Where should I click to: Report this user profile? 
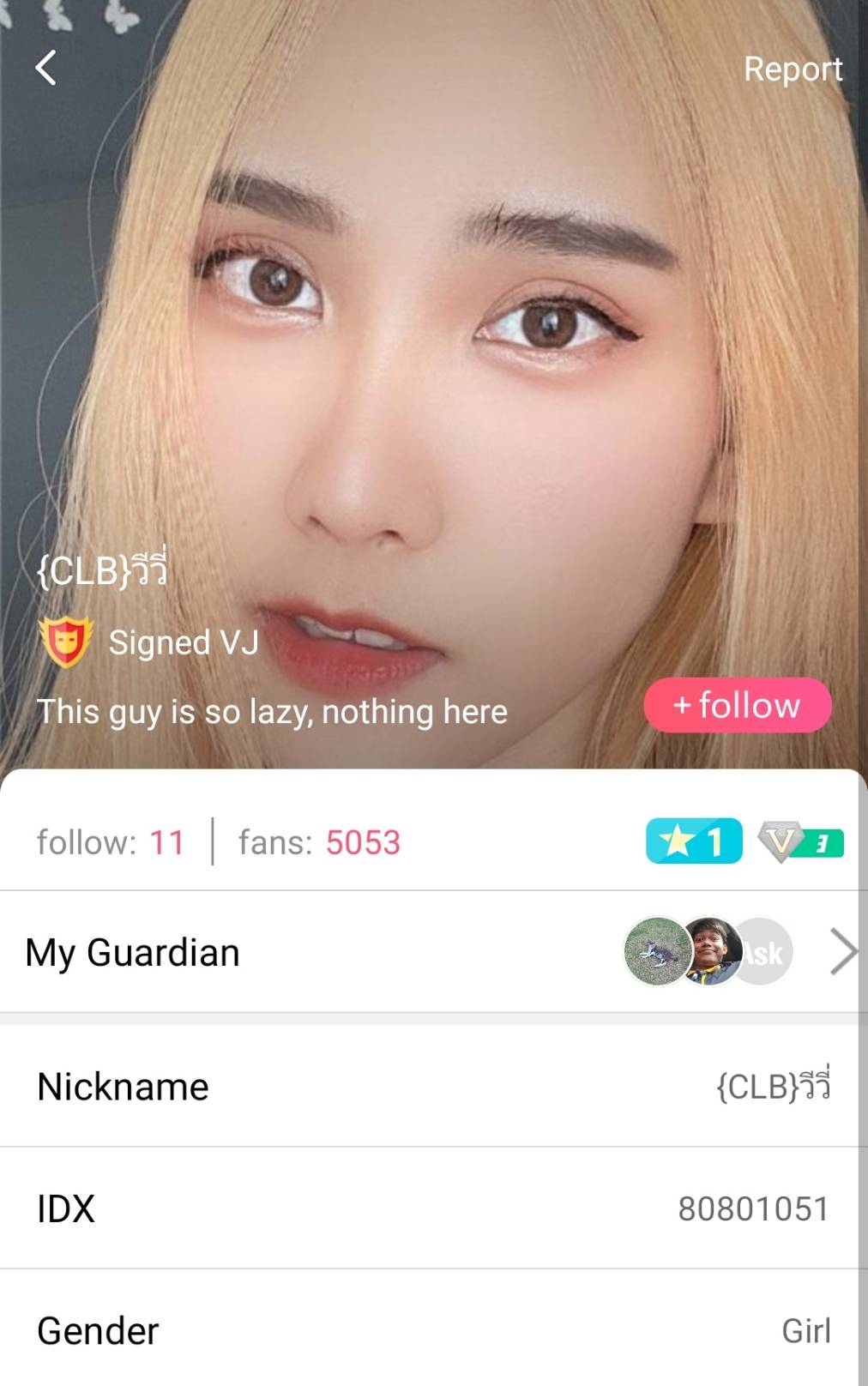(793, 69)
